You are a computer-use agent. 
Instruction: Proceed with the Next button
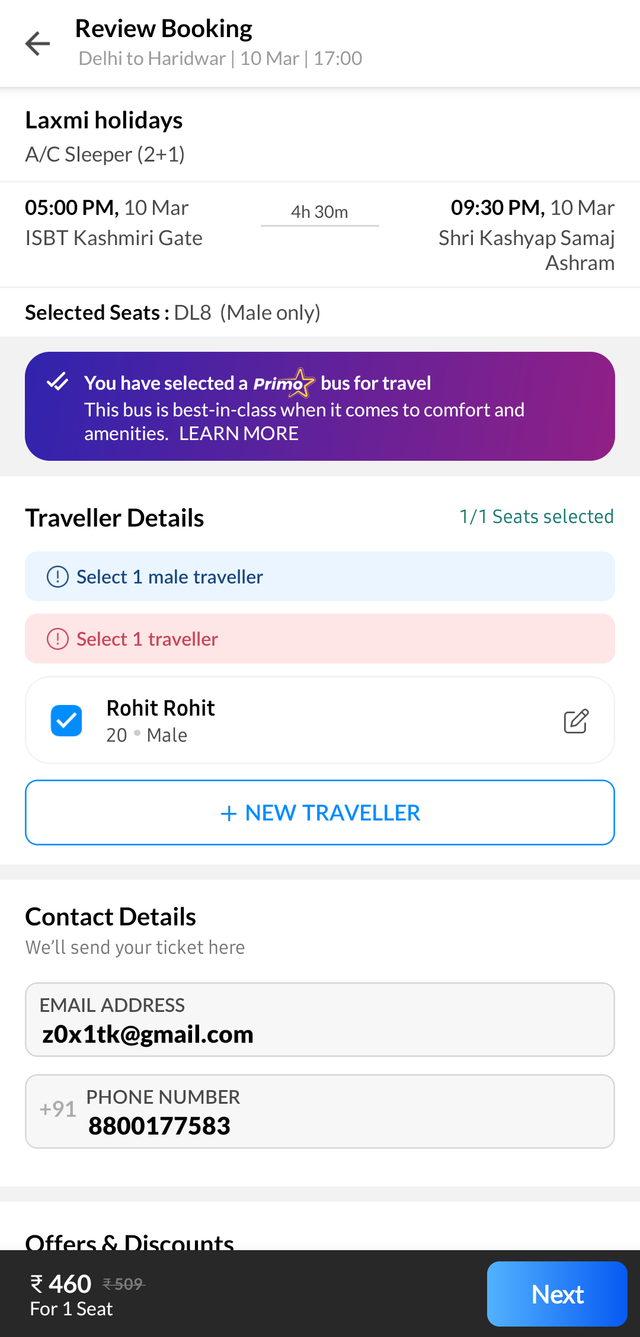pyautogui.click(x=557, y=1294)
